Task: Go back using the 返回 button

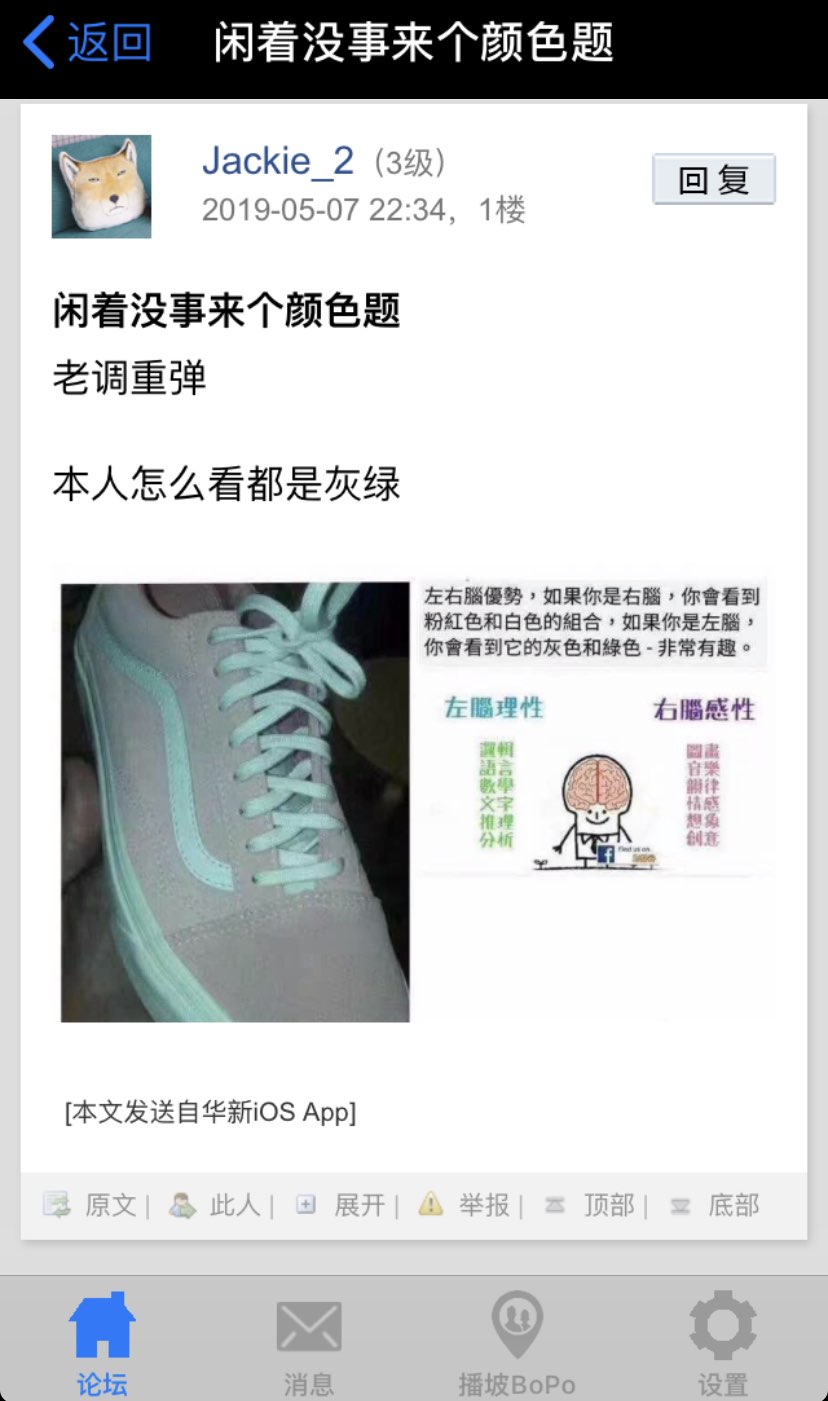Action: (88, 44)
